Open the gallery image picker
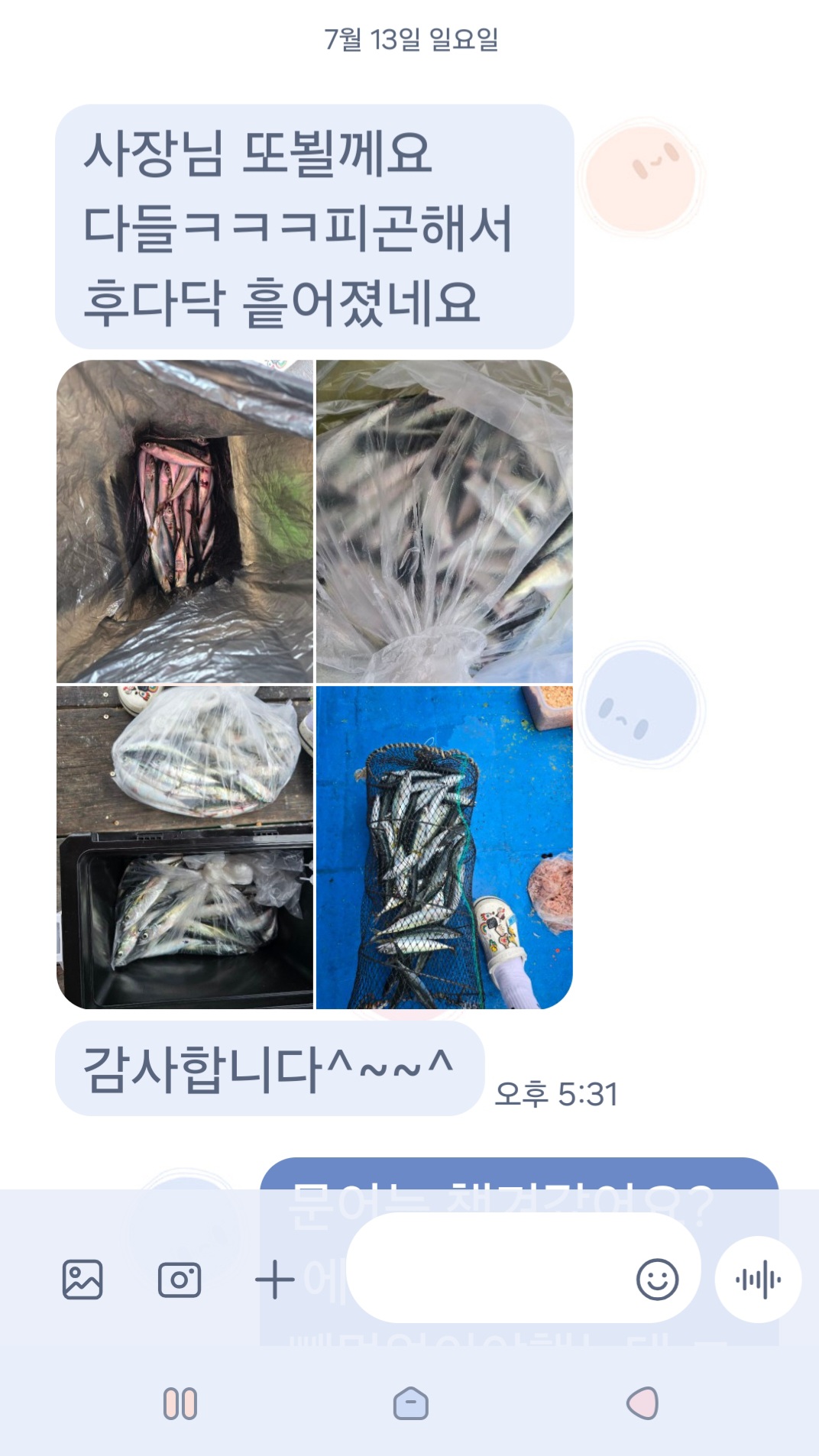This screenshot has height=1456, width=819. click(82, 1280)
